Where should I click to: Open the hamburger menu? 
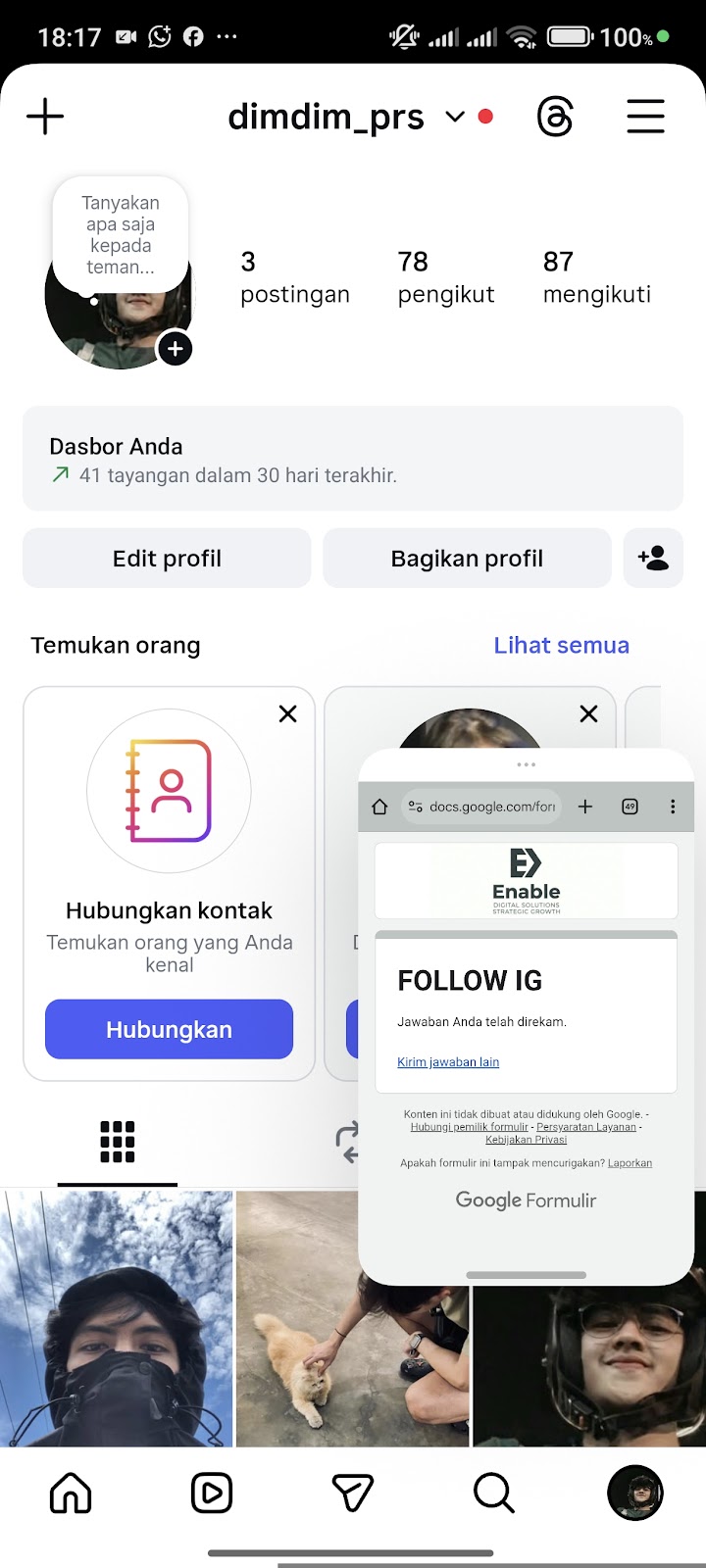(x=645, y=117)
